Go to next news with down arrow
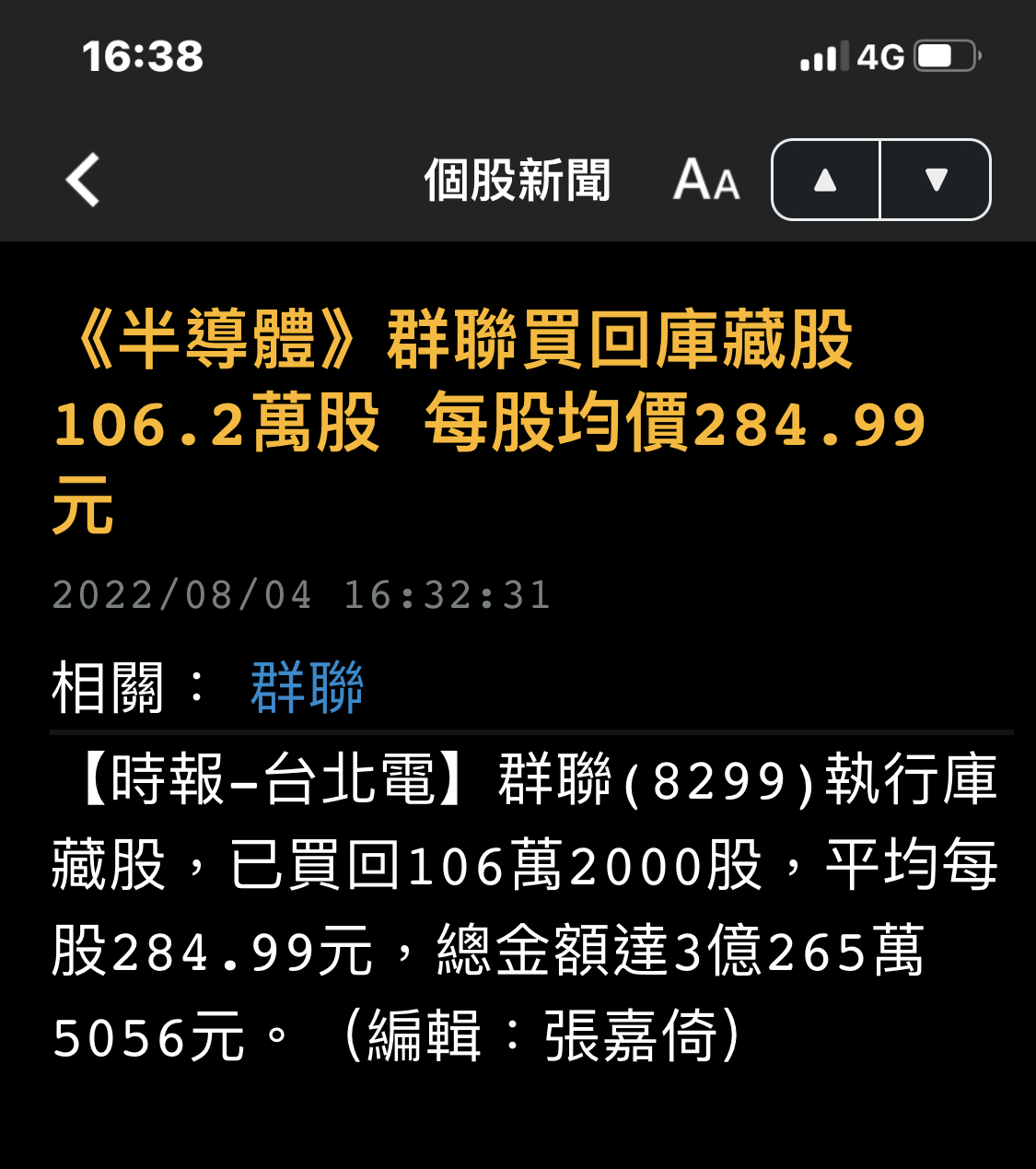This screenshot has width=1036, height=1169. point(936,180)
